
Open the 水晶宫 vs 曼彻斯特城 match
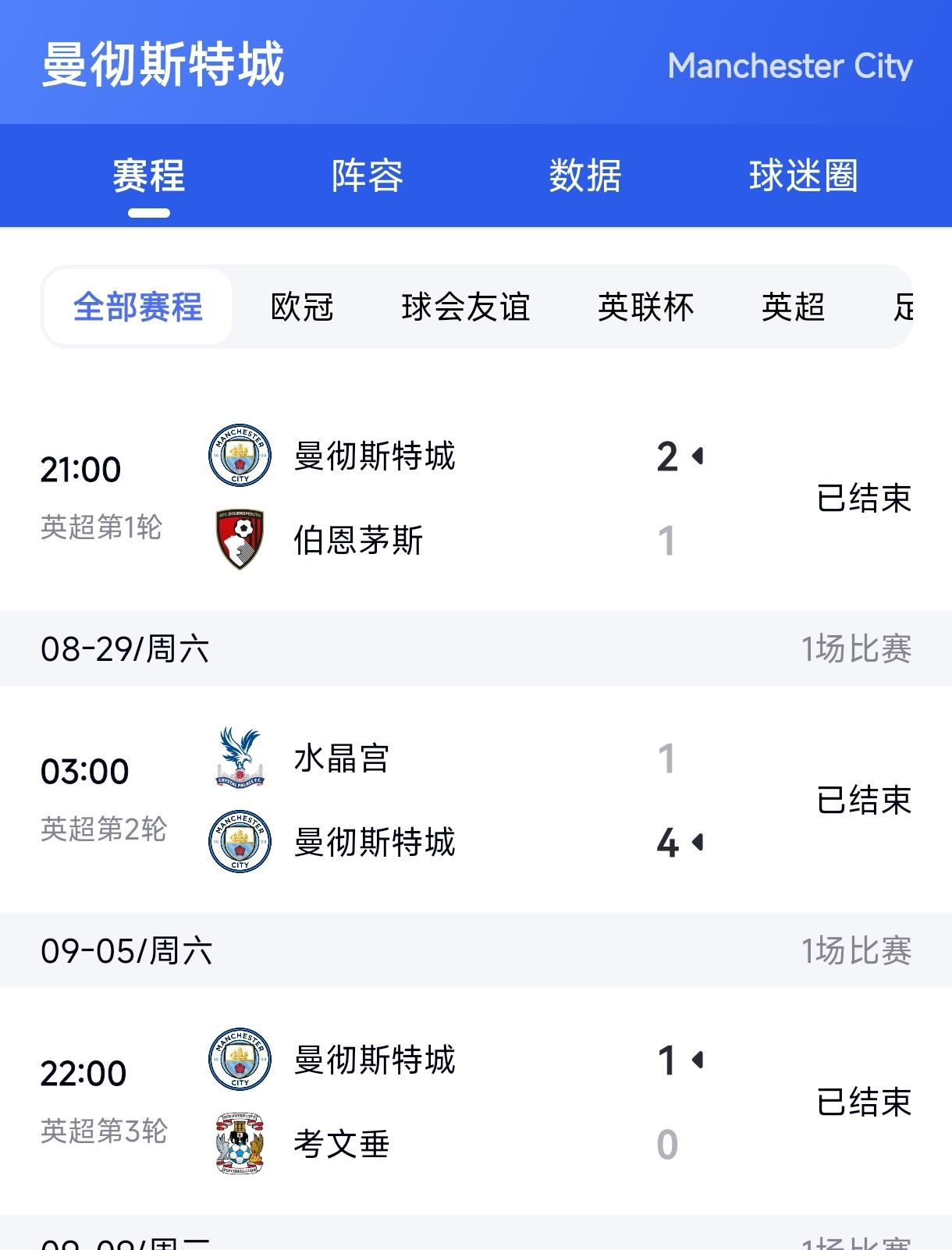click(476, 800)
